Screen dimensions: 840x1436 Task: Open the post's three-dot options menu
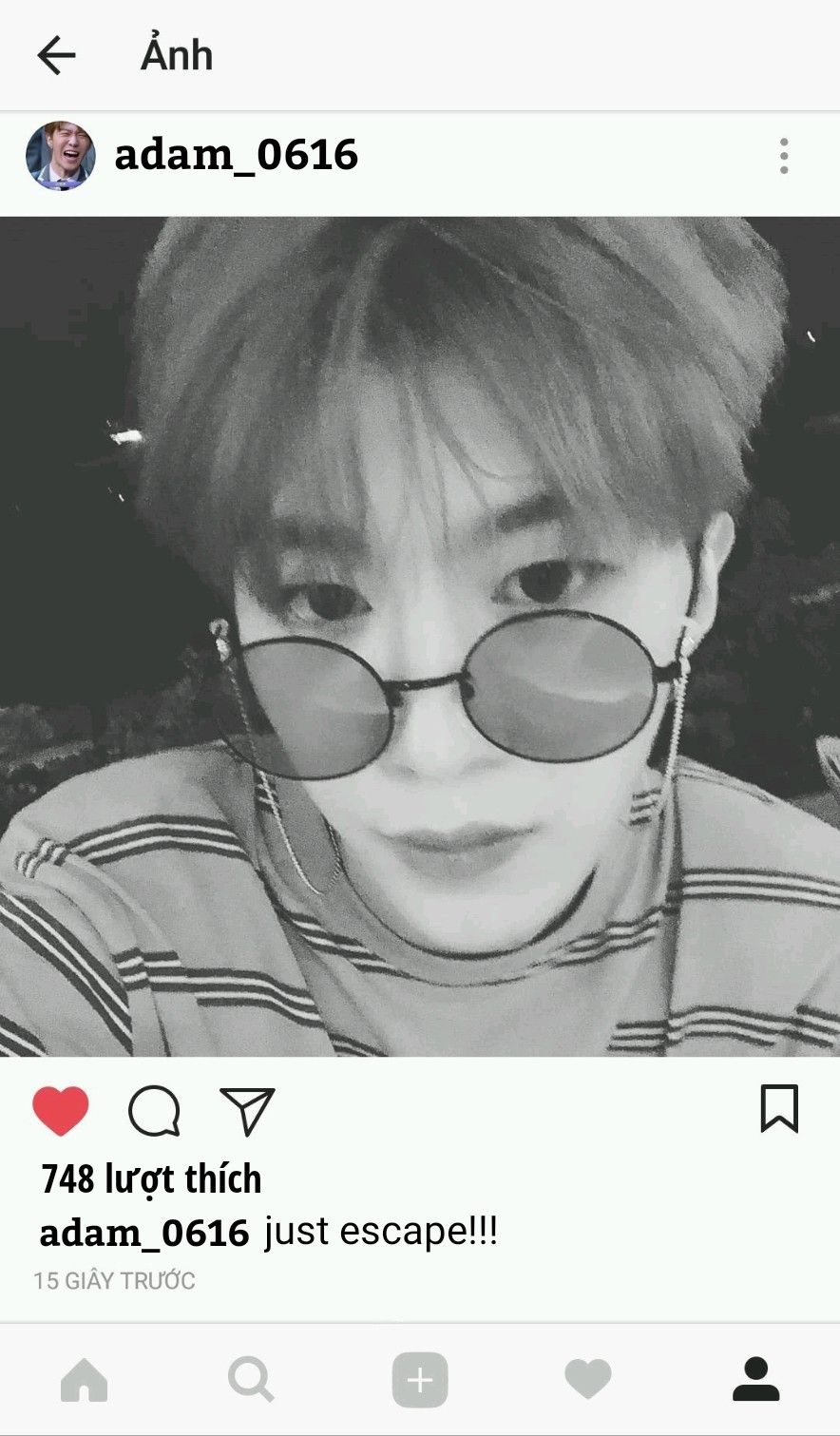point(784,156)
